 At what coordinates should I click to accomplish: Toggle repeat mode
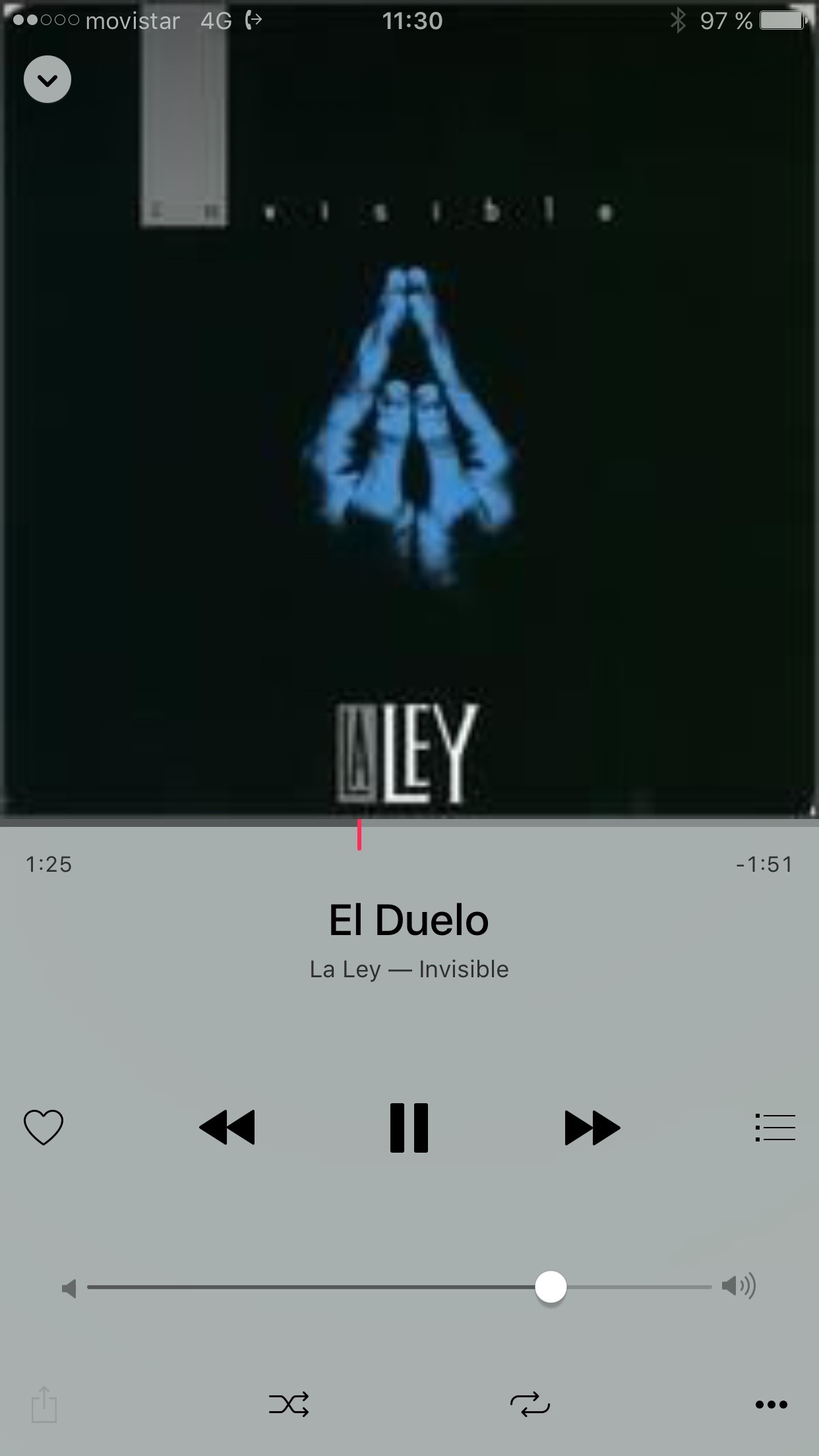point(530,1405)
